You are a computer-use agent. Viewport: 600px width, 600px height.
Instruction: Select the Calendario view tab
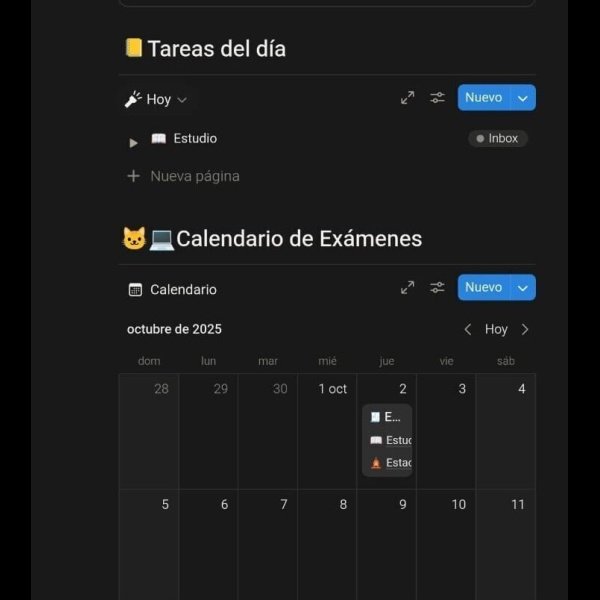[x=172, y=289]
